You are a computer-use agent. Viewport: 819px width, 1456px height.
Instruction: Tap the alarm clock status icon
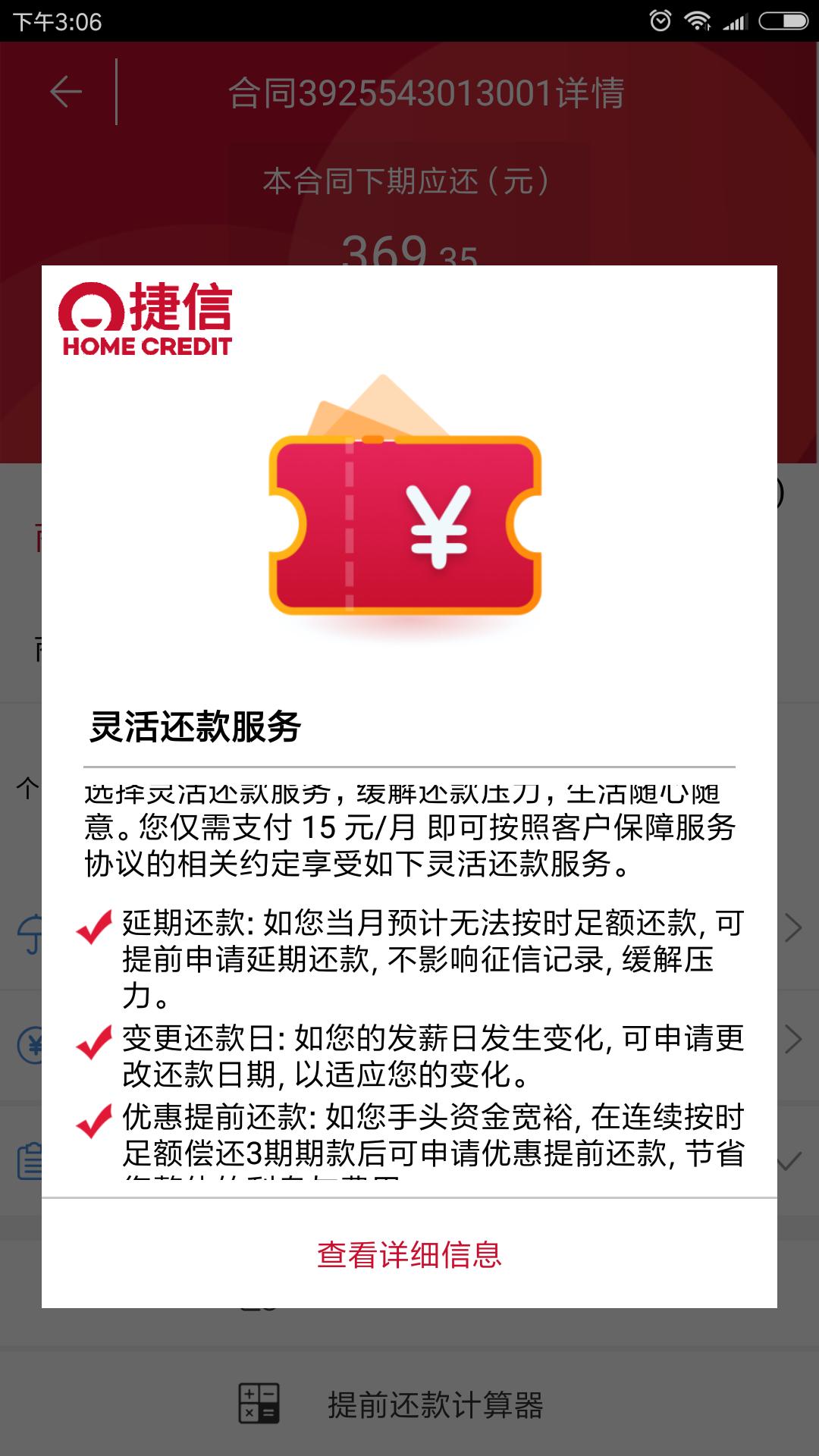pos(662,20)
